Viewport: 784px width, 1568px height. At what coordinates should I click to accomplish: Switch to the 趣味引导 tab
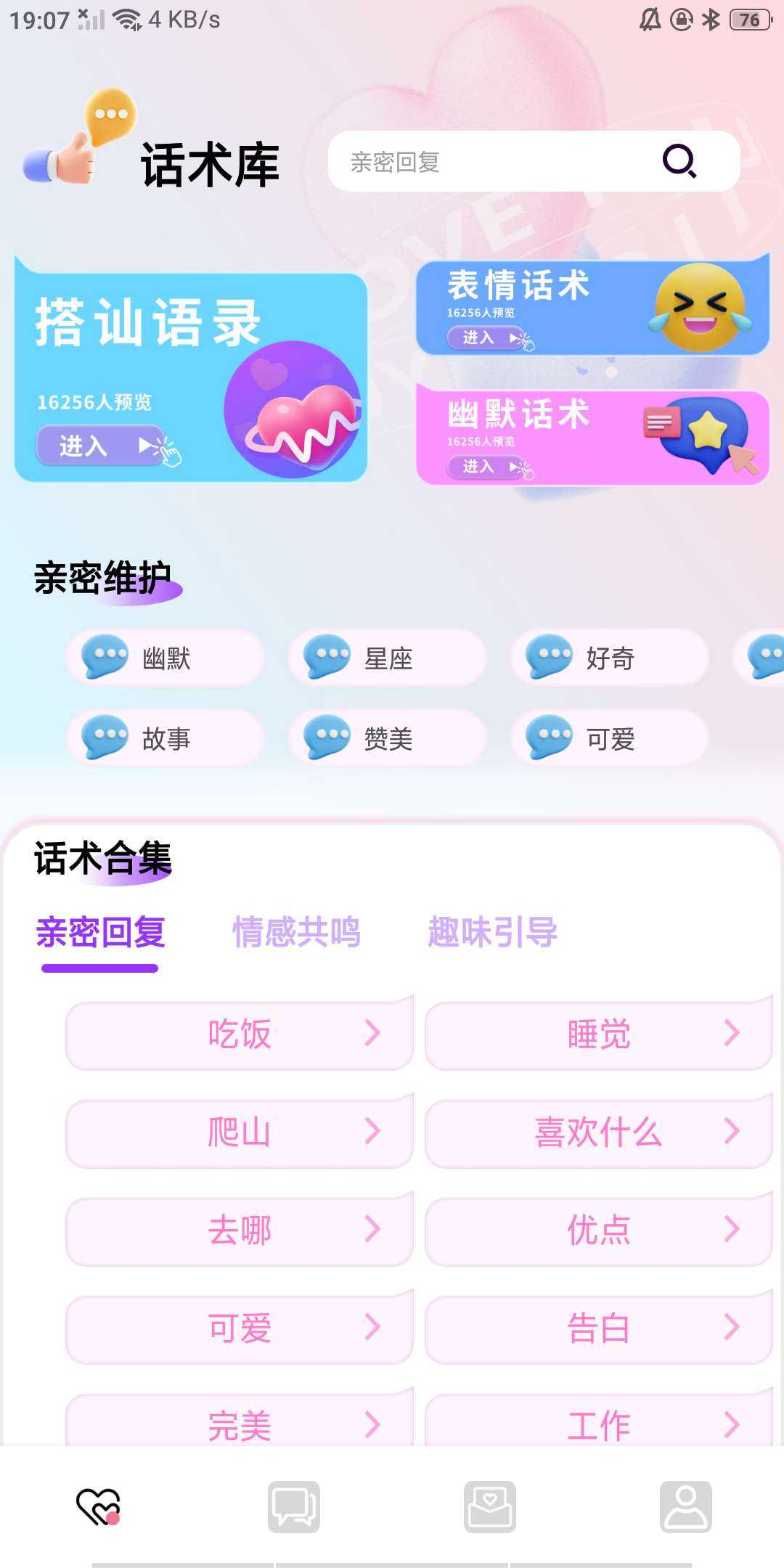pos(492,932)
